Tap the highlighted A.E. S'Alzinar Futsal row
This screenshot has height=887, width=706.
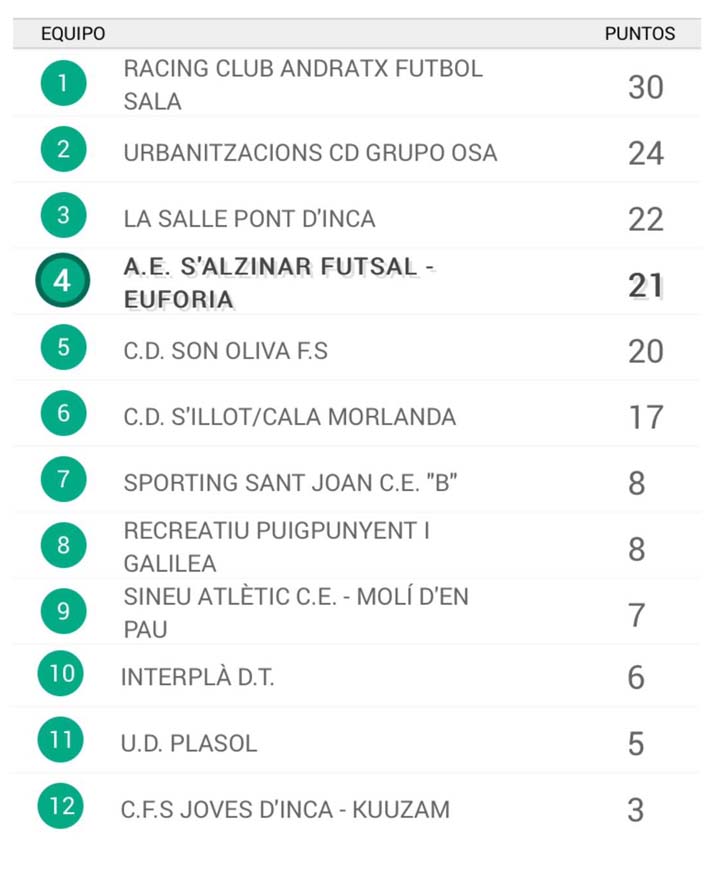(356, 282)
